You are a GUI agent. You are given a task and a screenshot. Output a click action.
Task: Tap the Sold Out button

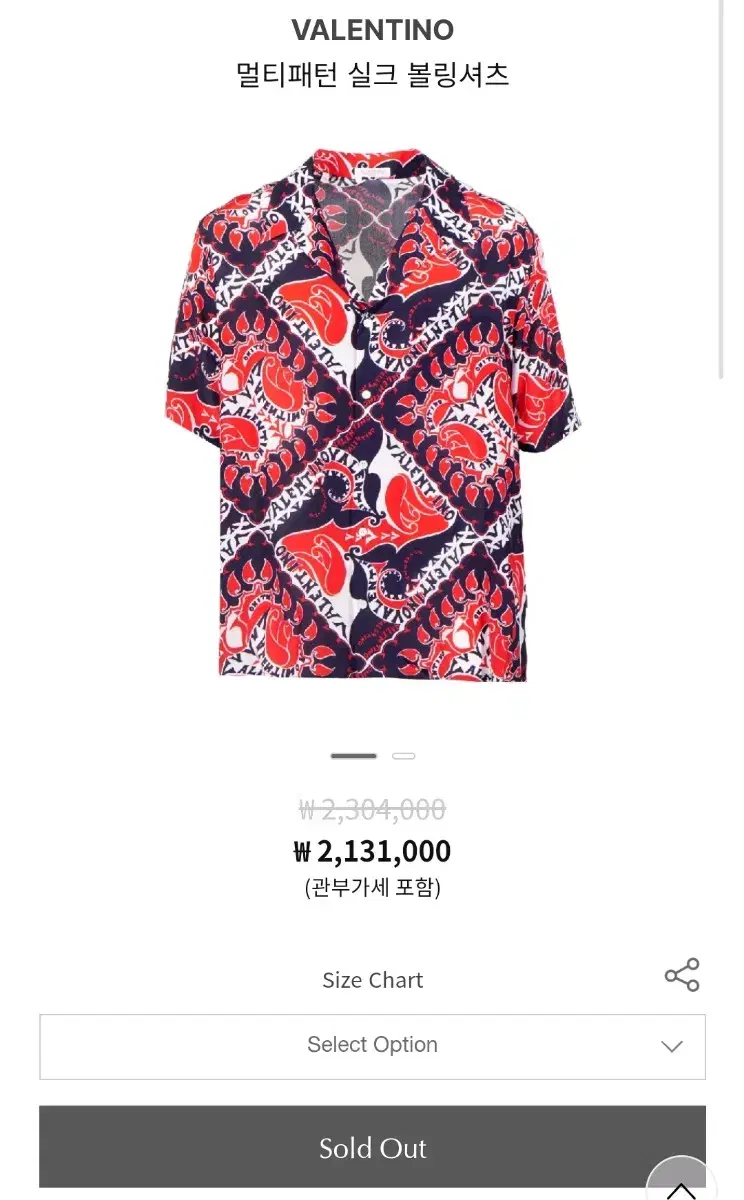click(x=372, y=1147)
